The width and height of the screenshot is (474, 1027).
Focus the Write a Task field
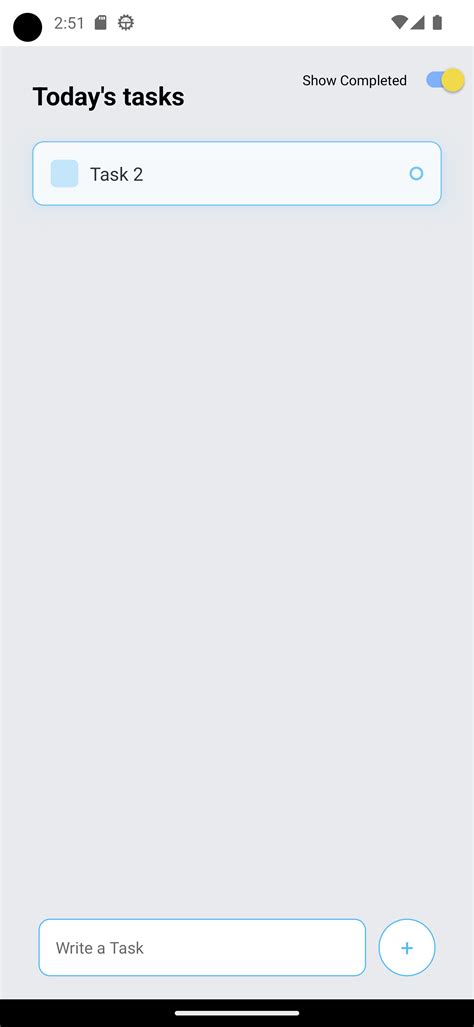(x=202, y=947)
